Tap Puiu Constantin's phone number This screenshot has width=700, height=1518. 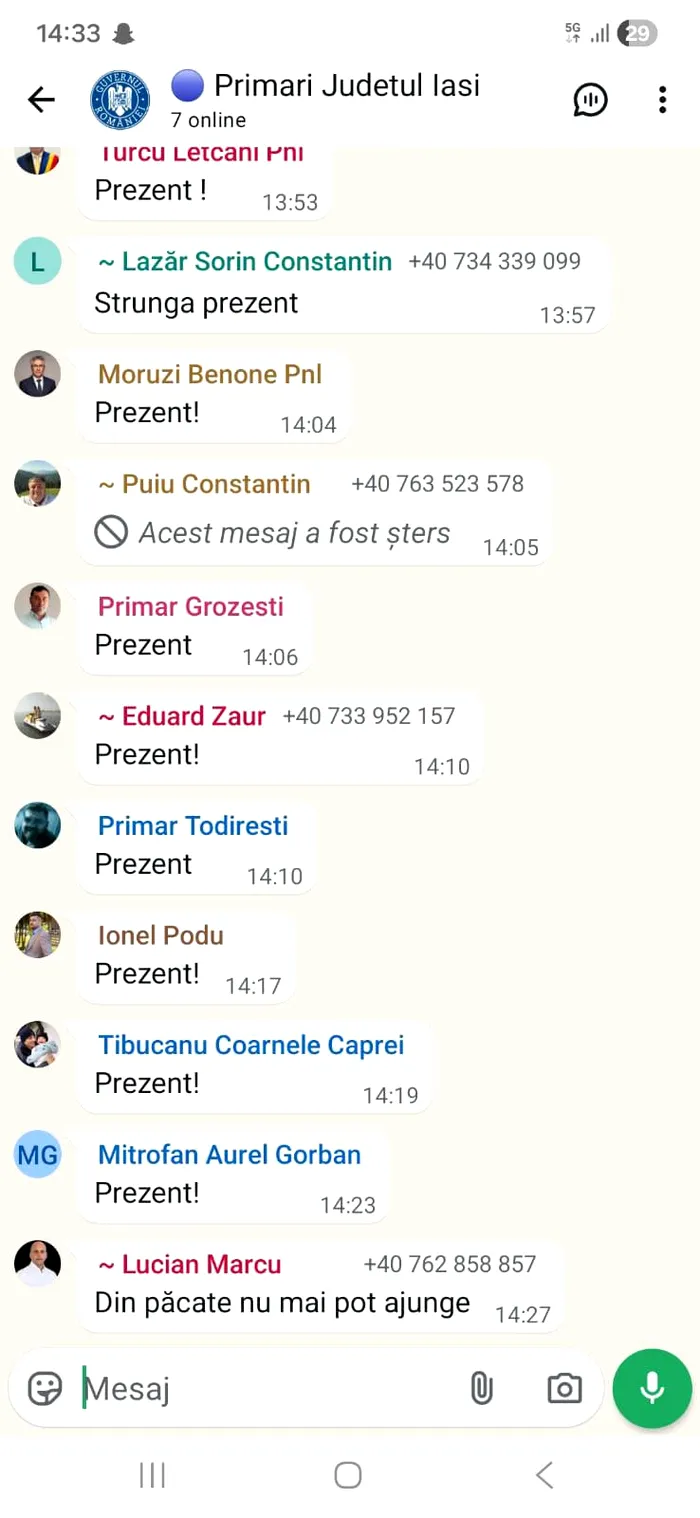pos(437,484)
